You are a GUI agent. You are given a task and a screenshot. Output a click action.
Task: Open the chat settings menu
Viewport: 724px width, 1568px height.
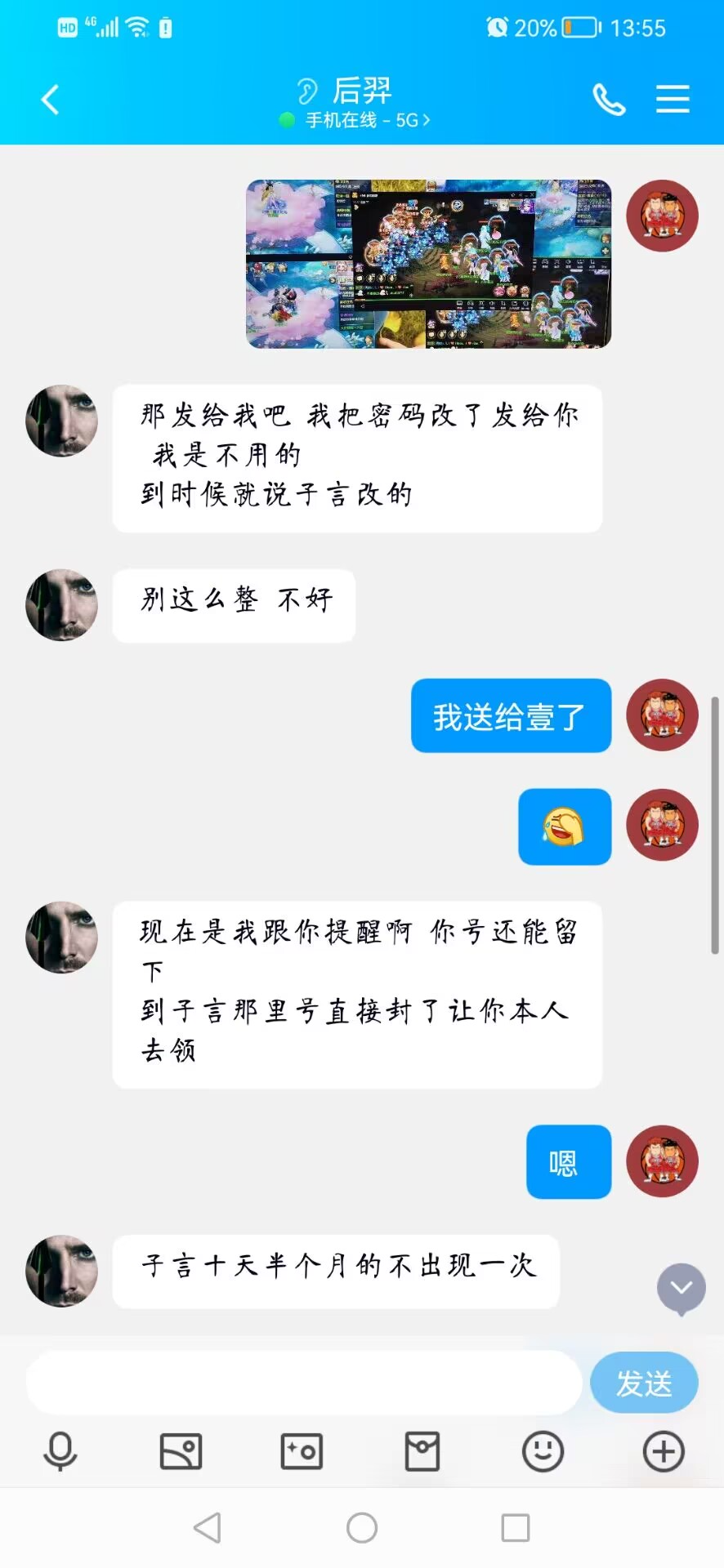point(673,100)
